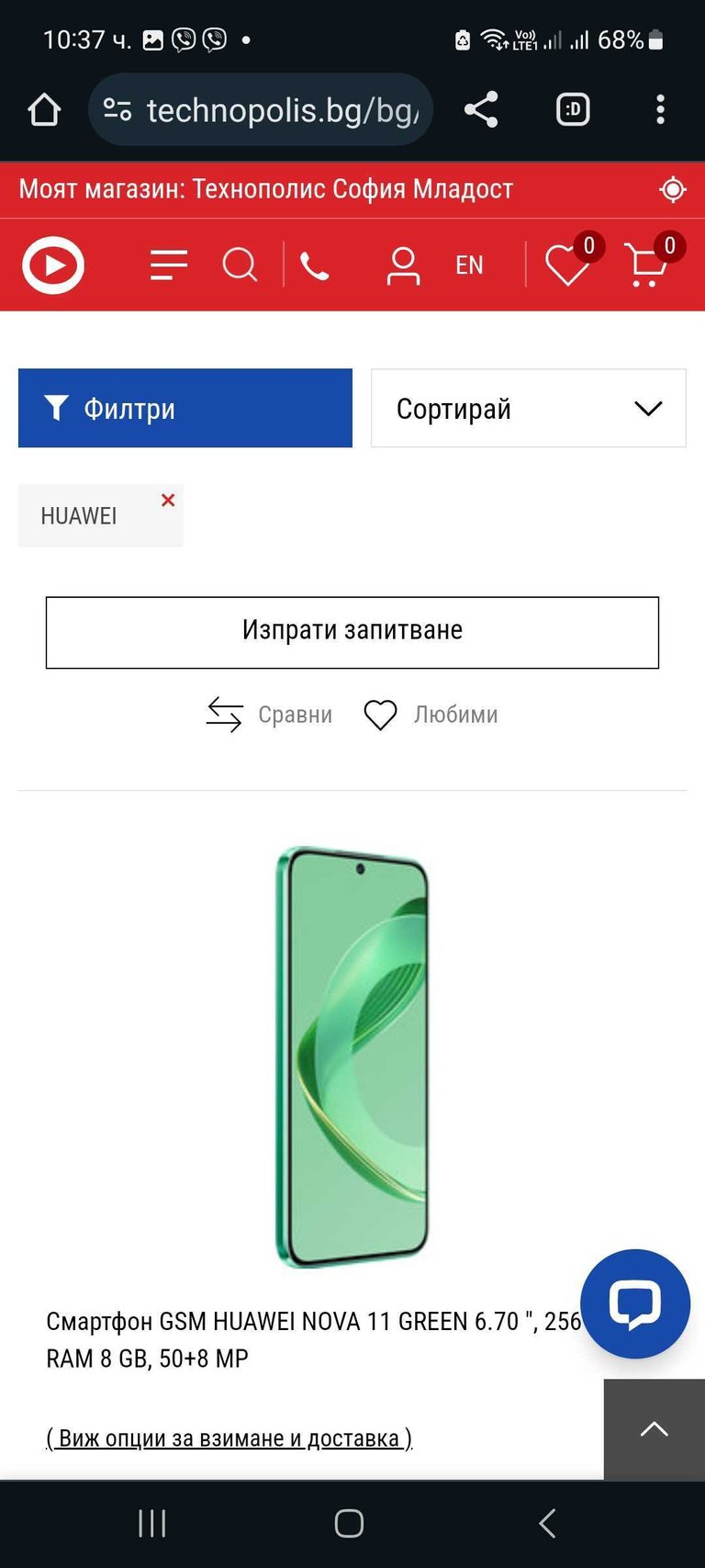Open the Филтри filters panel
This screenshot has width=705, height=1568.
tap(185, 408)
